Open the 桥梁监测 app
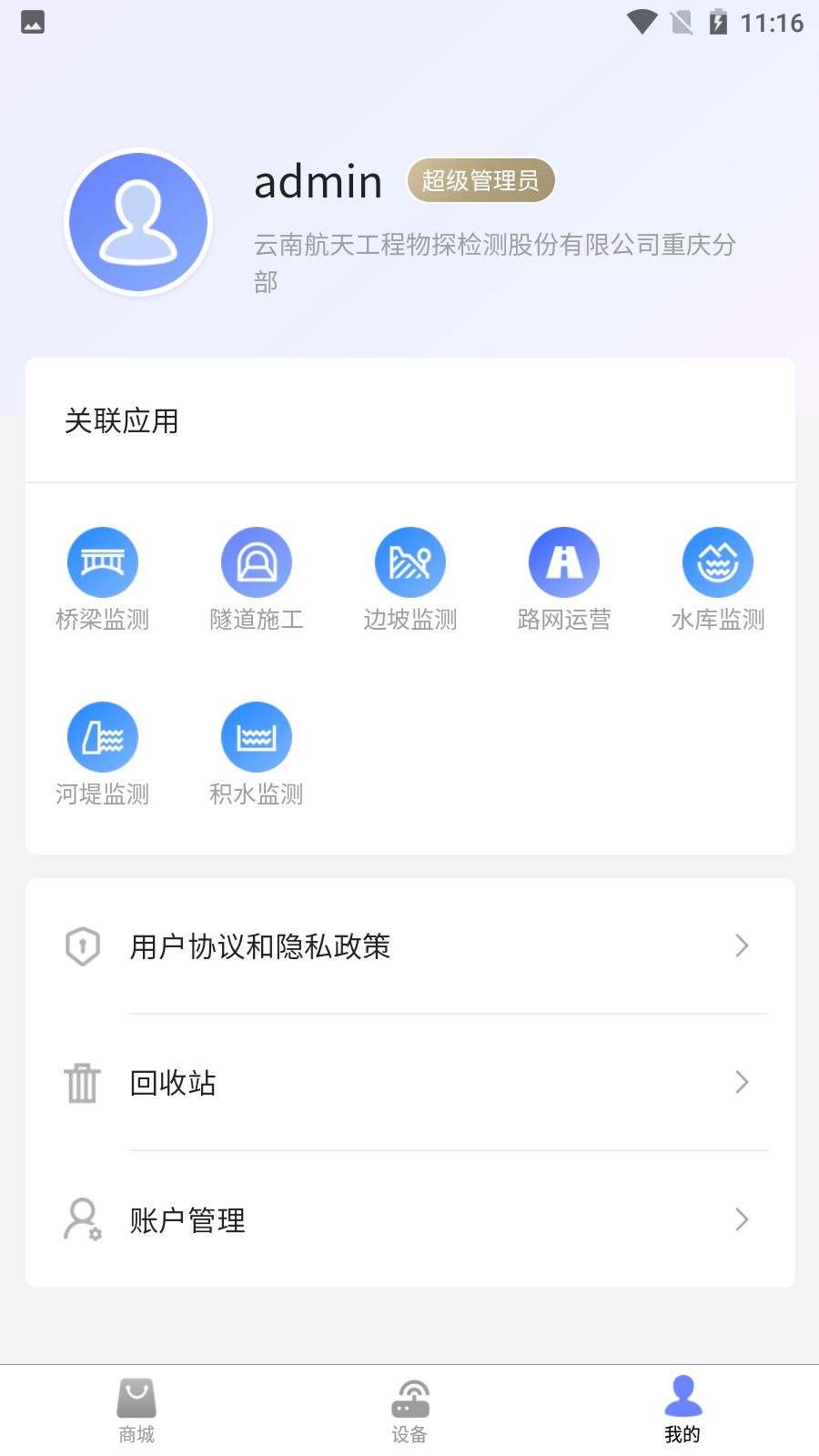 pos(103,579)
